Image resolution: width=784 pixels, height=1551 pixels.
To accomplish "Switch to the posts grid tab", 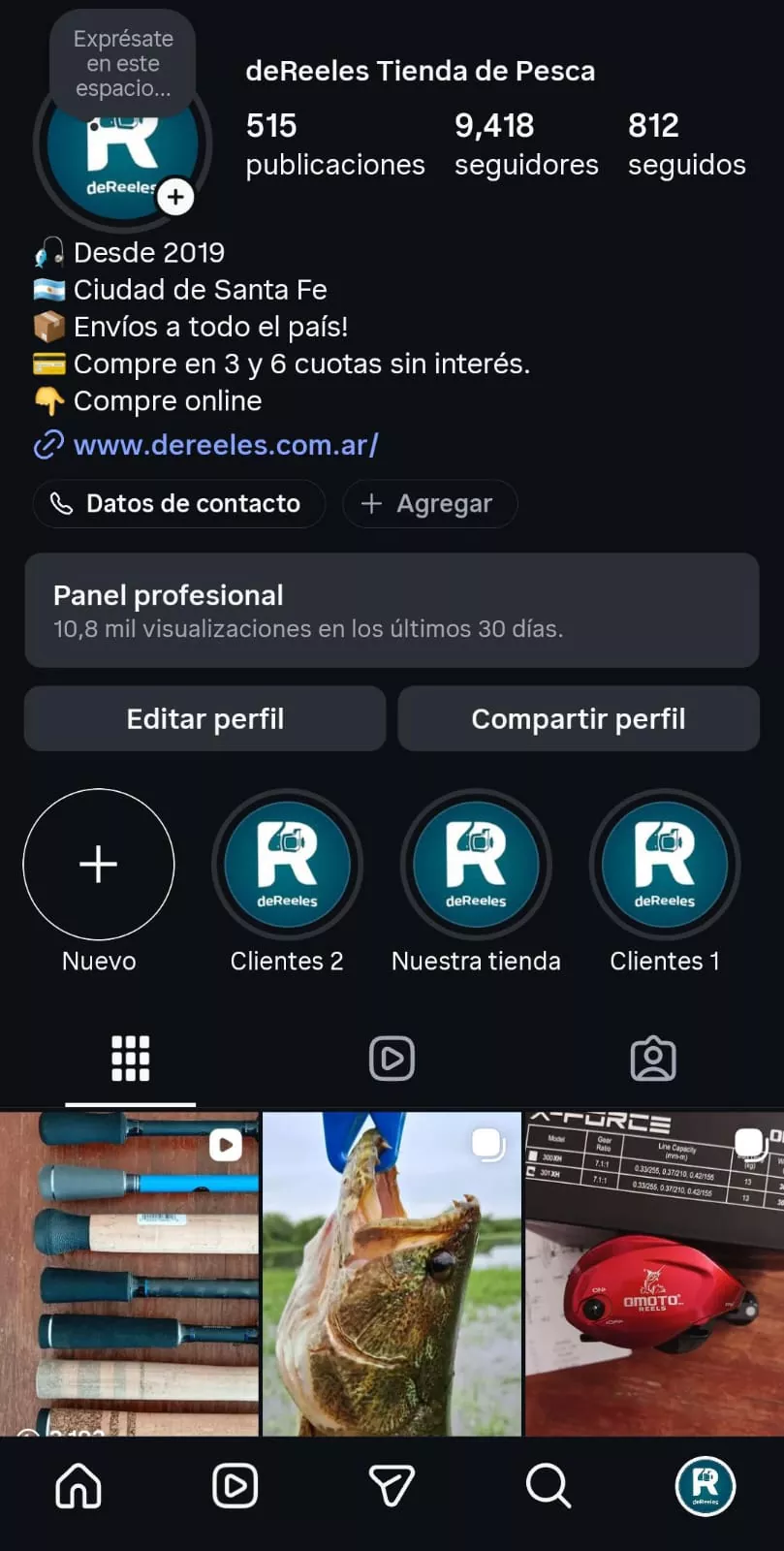I will pyautogui.click(x=131, y=1059).
